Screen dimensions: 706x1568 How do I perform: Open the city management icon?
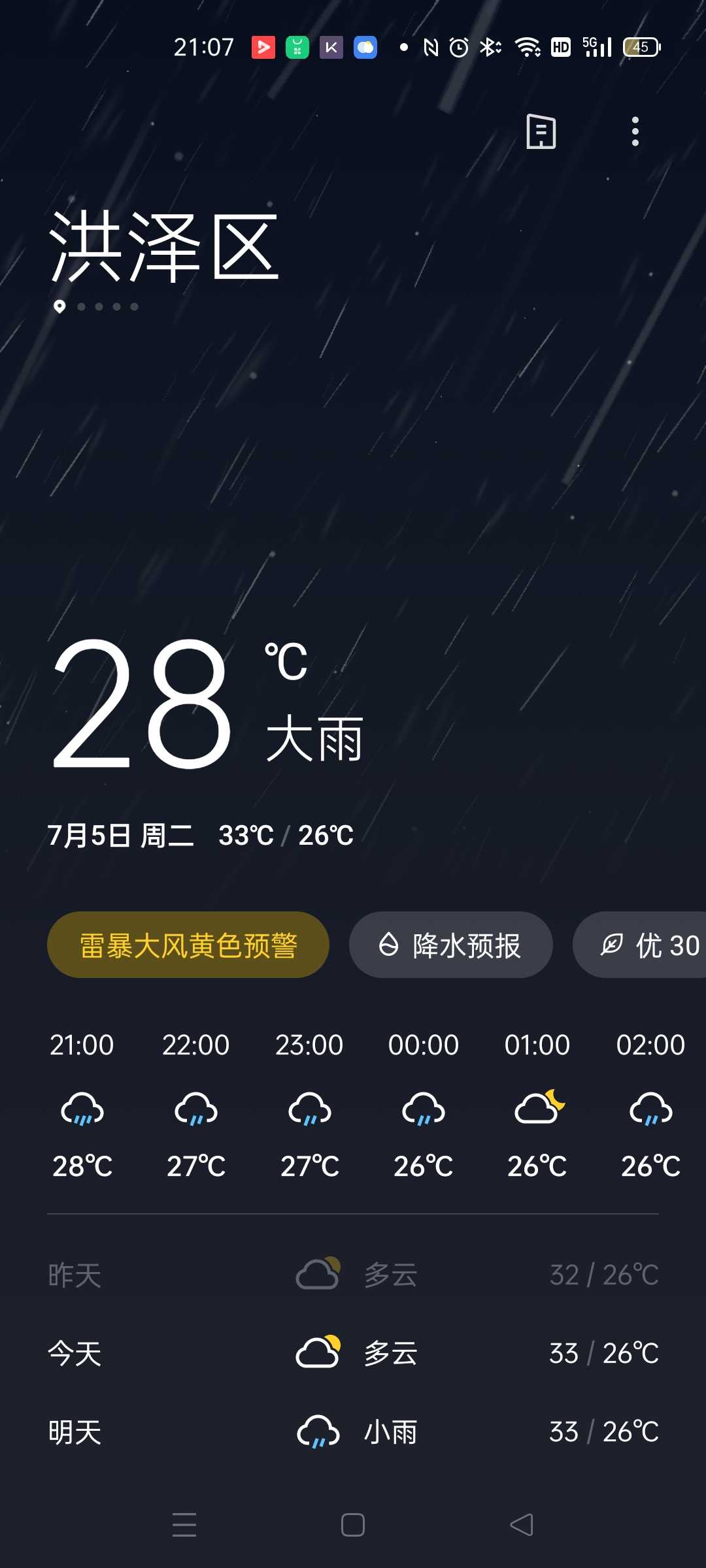pos(541,132)
